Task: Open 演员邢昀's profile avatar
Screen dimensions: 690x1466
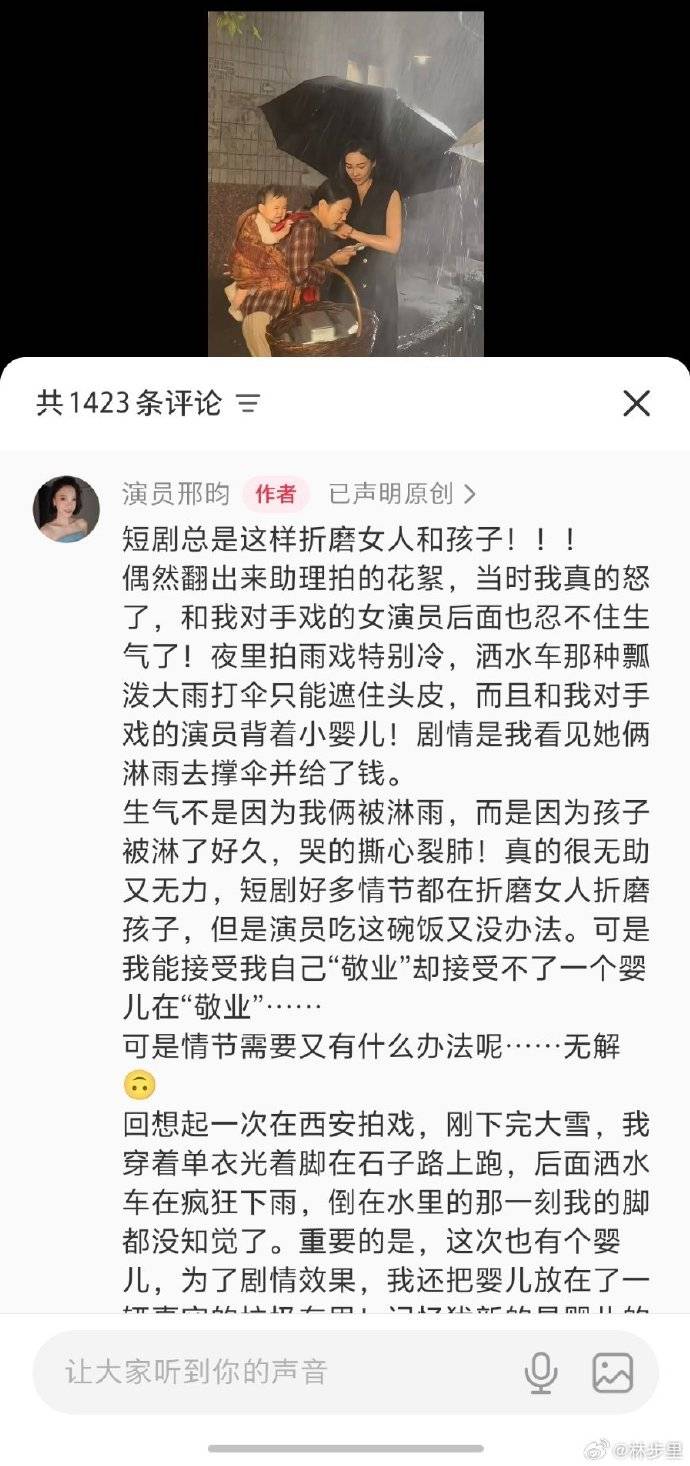Action: (68, 509)
